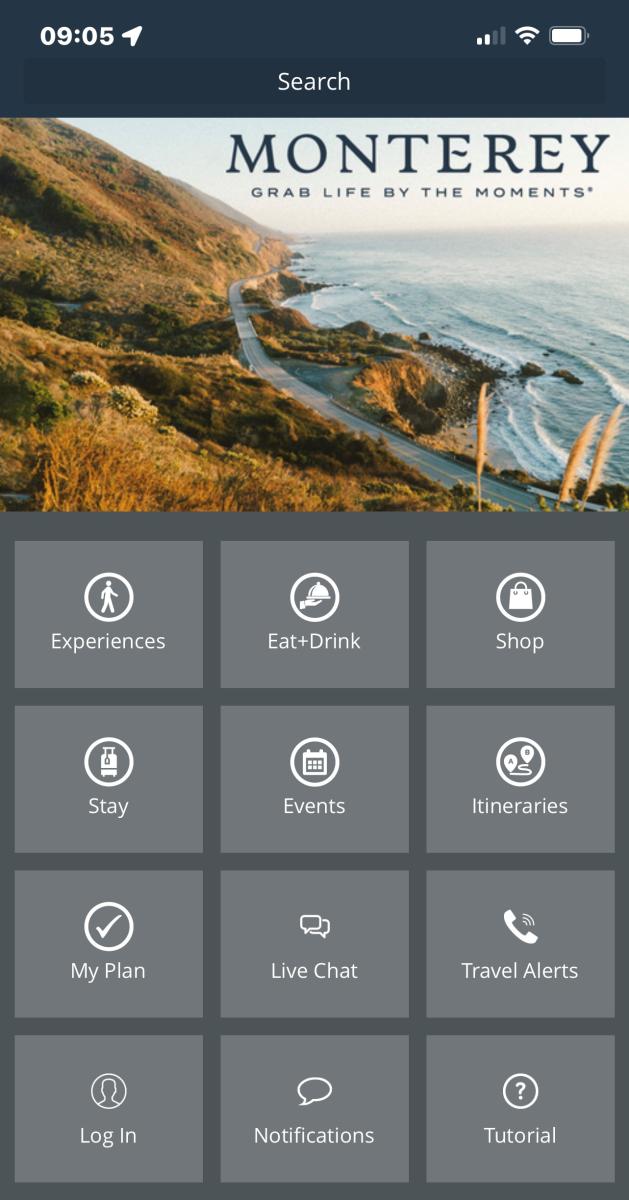Launch the Tutorial
629x1200 pixels.
pyautogui.click(x=520, y=1109)
